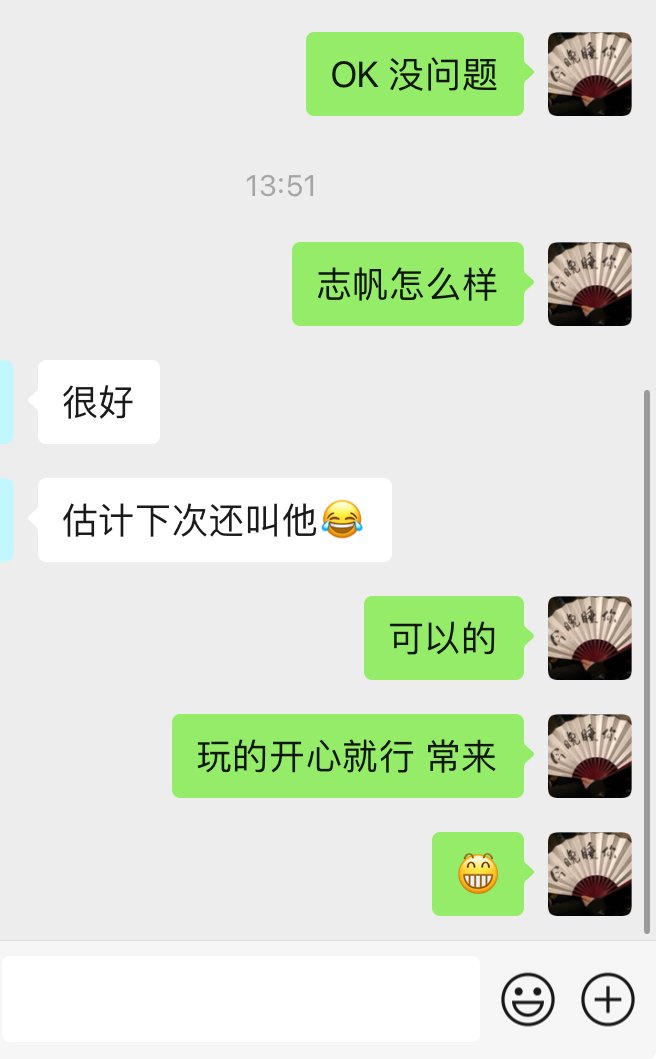
Task: Tap the avatar beside "可以的"
Action: (590, 638)
